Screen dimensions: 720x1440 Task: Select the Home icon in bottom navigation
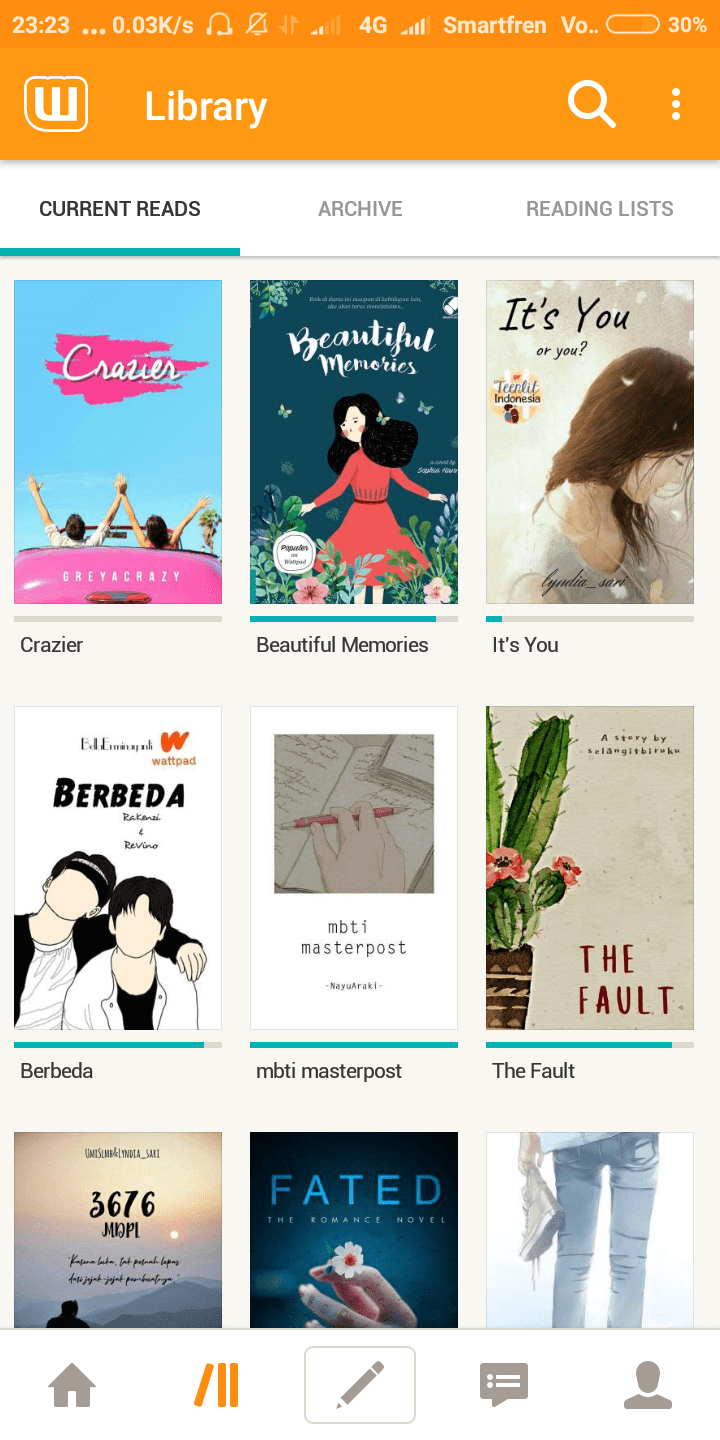(71, 1384)
